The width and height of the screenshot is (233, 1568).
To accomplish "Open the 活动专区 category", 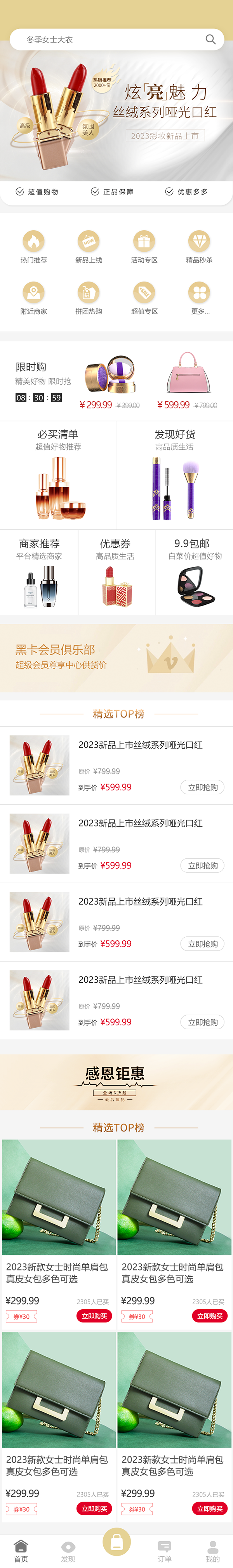I will point(144,247).
